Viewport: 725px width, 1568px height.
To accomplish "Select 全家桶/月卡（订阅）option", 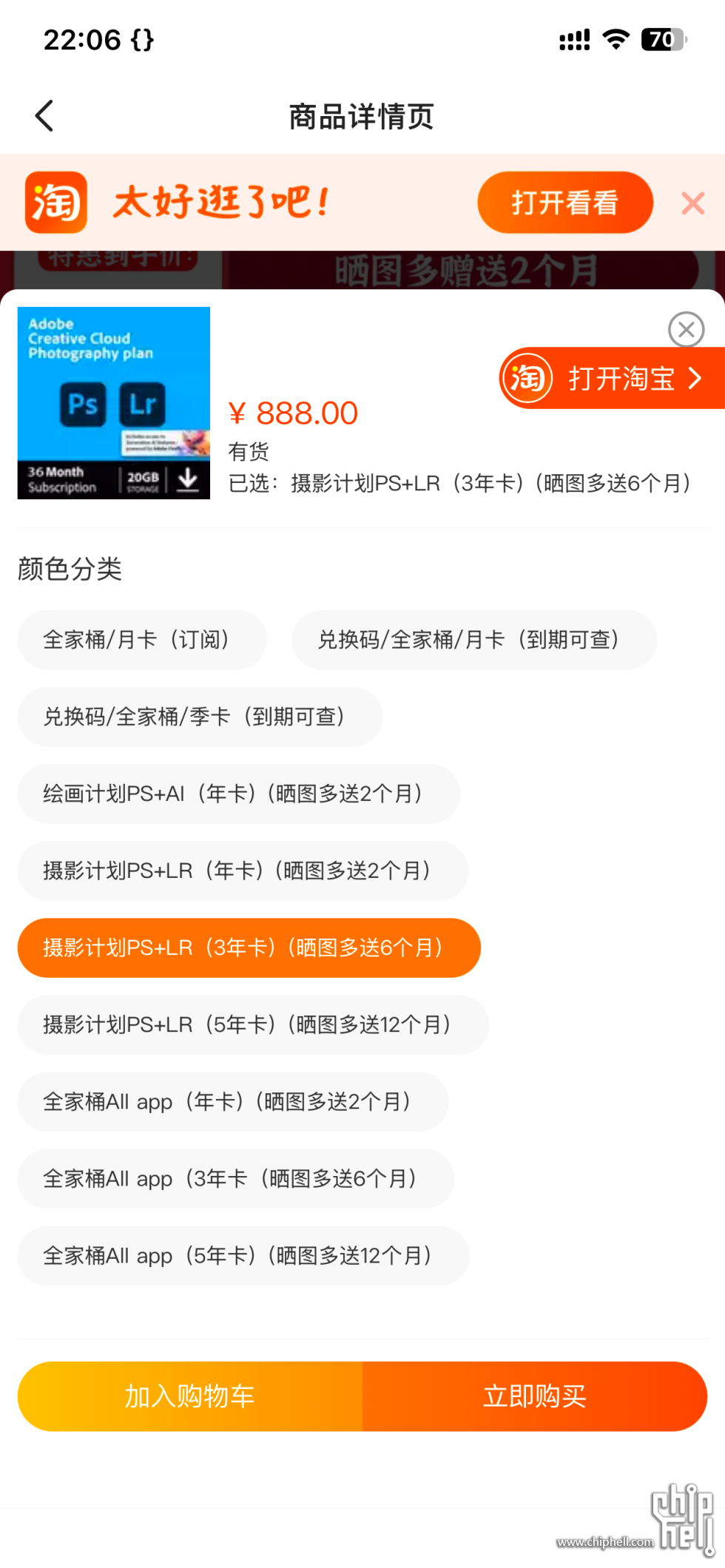I will tap(142, 640).
